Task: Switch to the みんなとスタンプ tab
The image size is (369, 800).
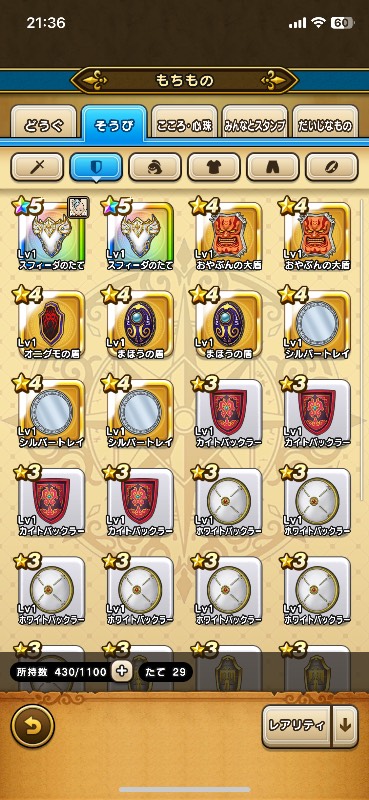Action: click(x=255, y=124)
